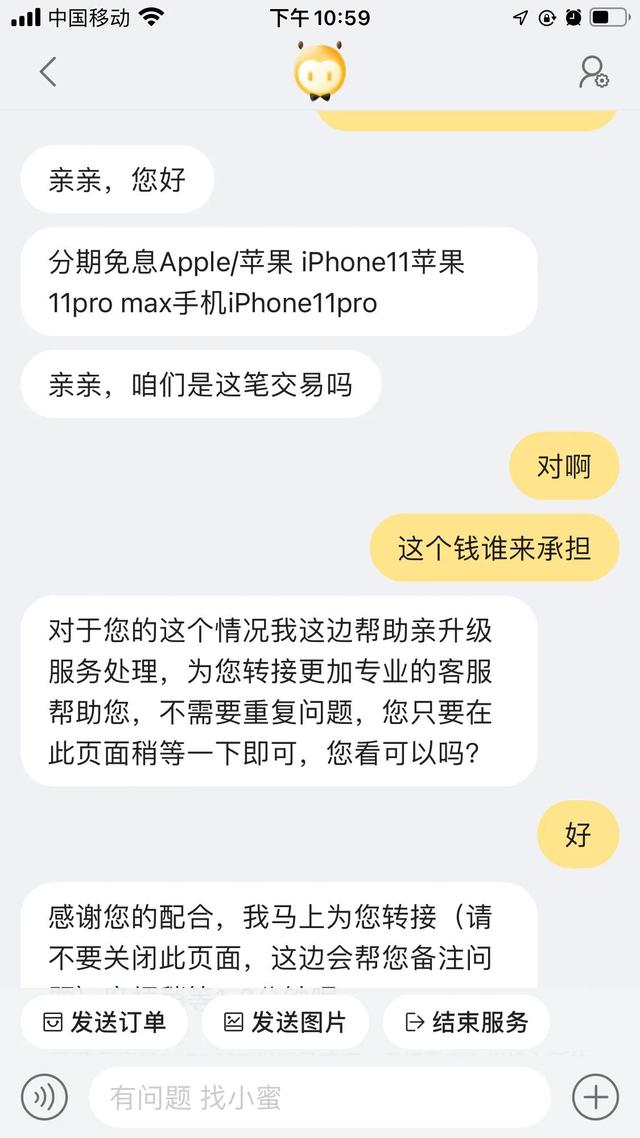This screenshot has height=1138, width=640.
Task: Open the plus attachments menu
Action: click(x=595, y=1097)
